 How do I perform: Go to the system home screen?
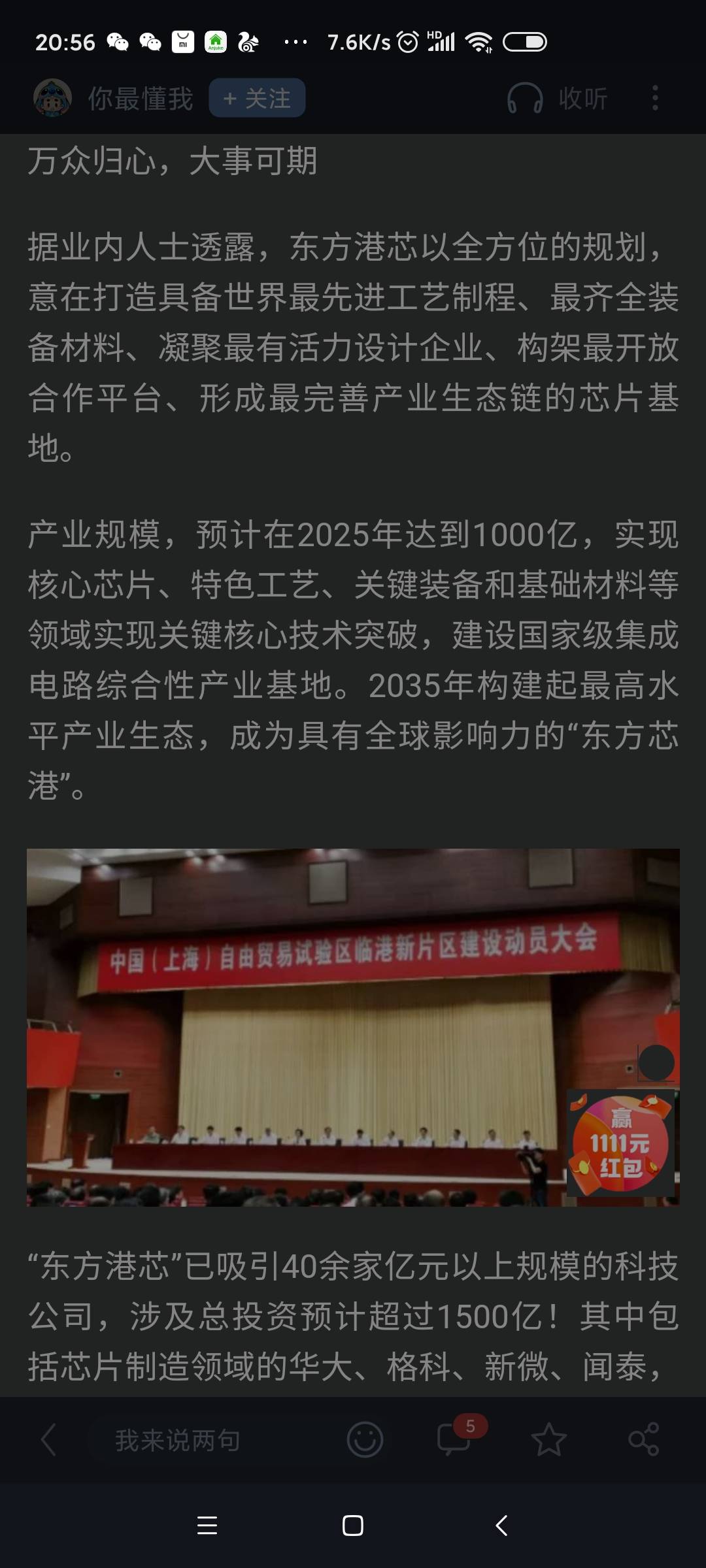(353, 1526)
